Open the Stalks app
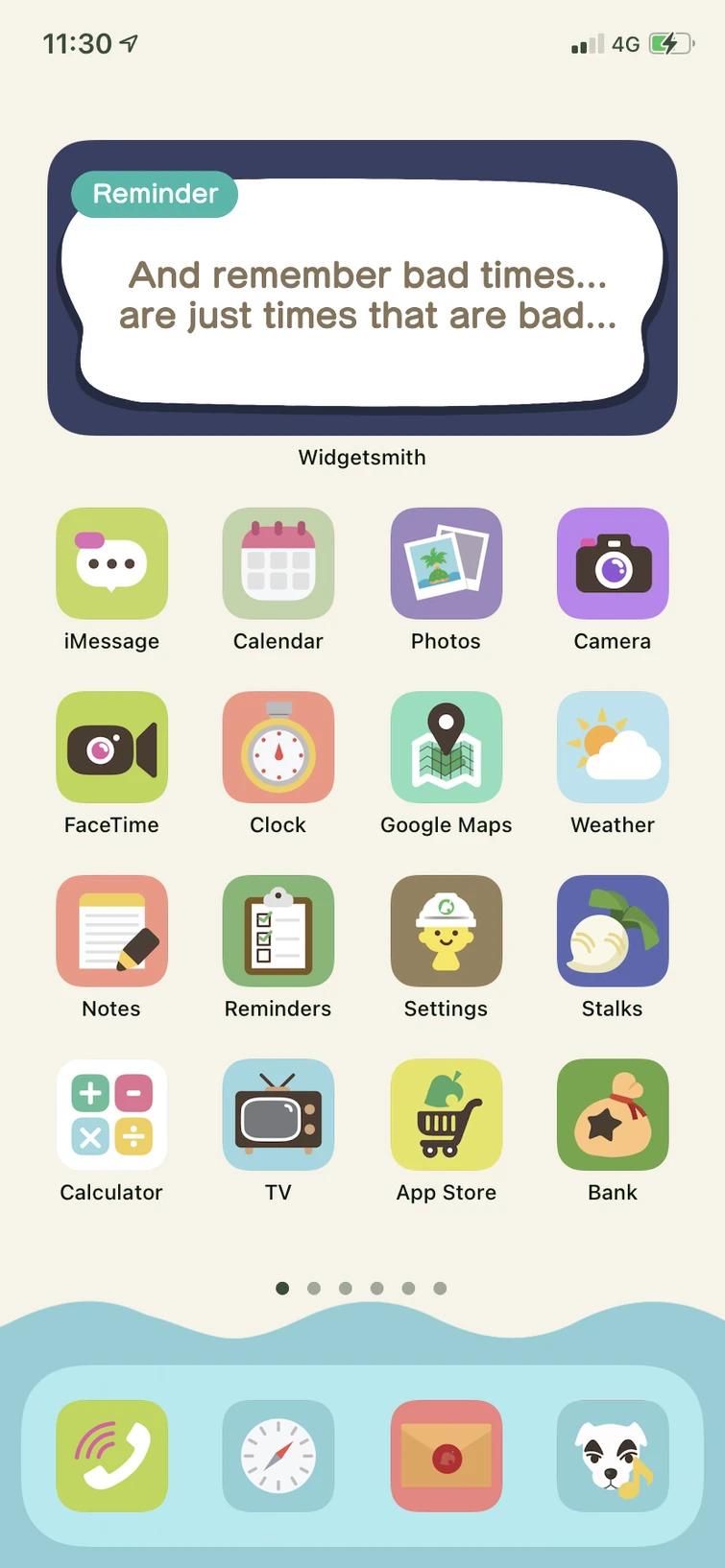Screen dimensions: 725x1568 613,931
